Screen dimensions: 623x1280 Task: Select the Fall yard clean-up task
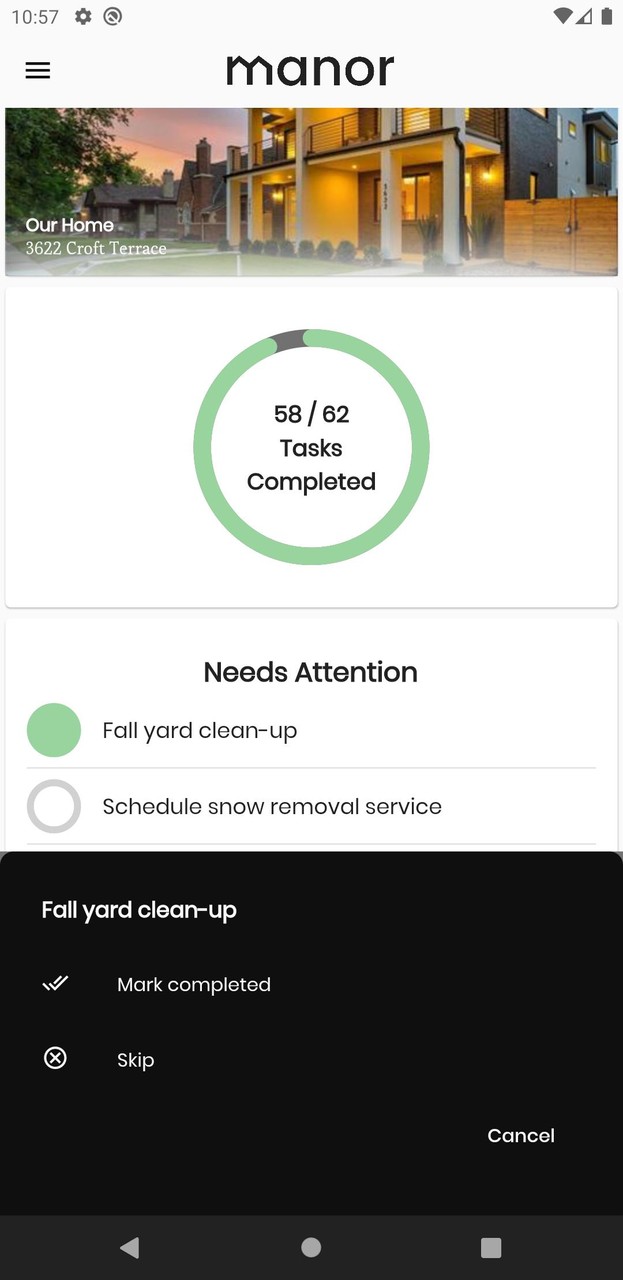[200, 731]
